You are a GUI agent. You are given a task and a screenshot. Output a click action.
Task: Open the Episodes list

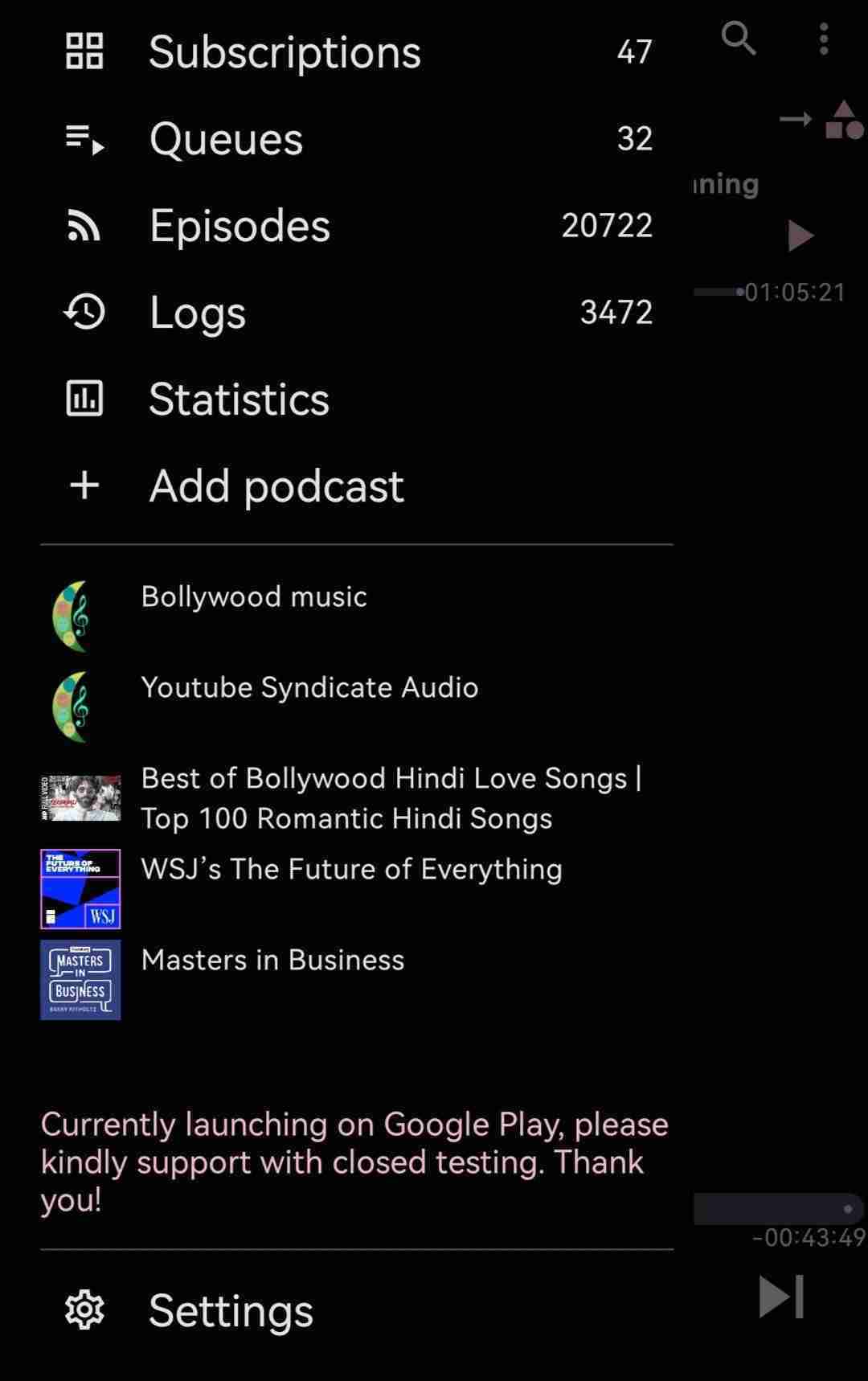240,226
